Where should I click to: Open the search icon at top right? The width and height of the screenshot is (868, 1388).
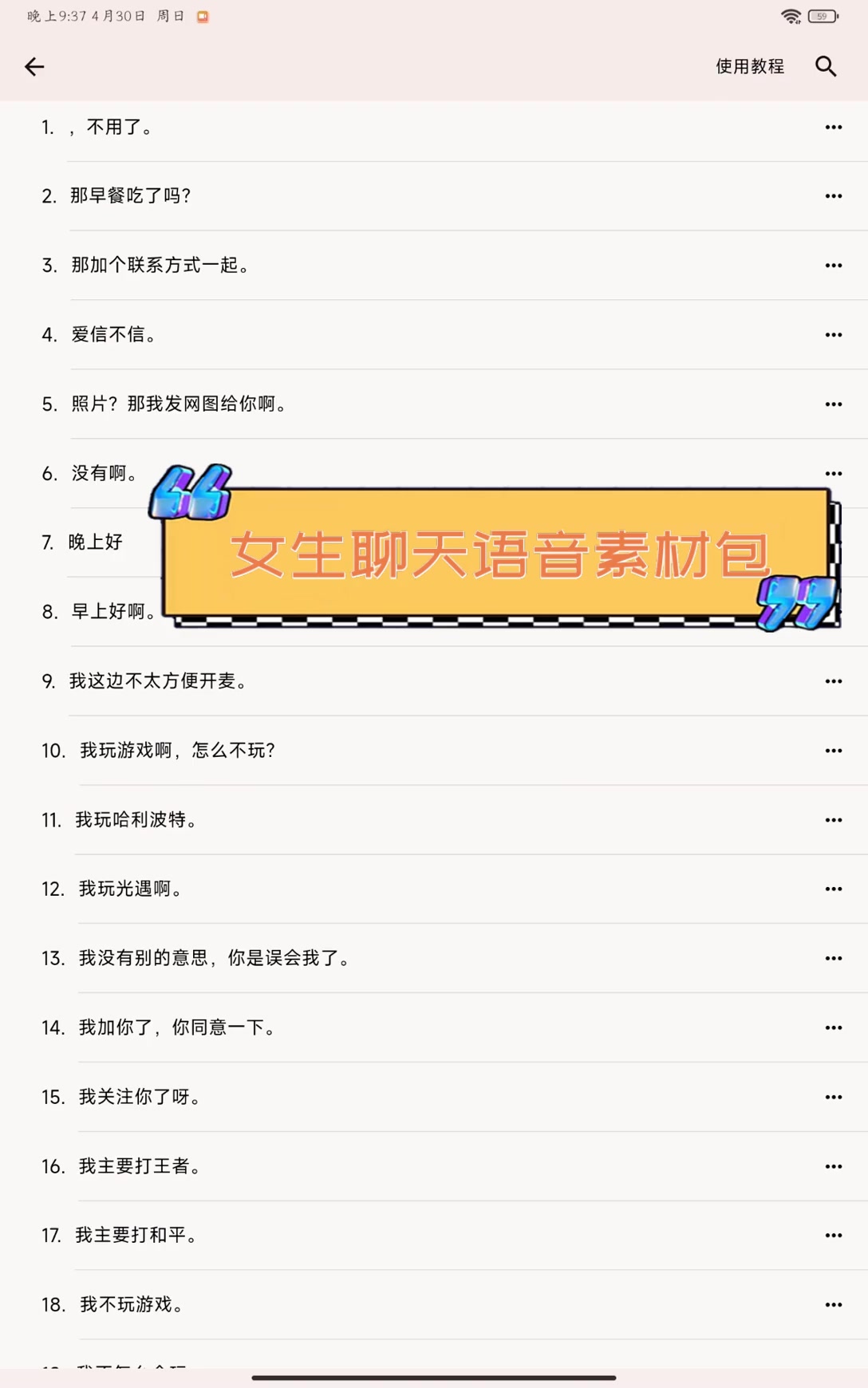(x=826, y=67)
